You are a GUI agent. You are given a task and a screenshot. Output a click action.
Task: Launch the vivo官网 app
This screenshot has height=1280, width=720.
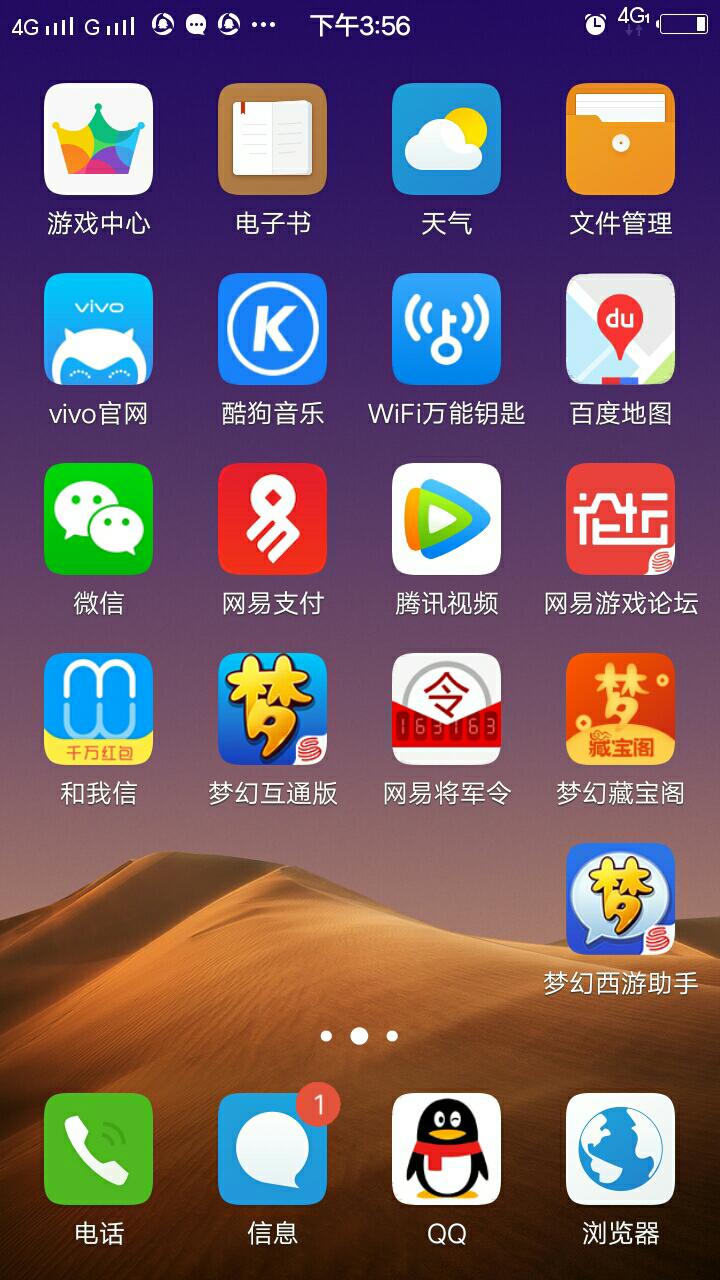click(x=98, y=329)
